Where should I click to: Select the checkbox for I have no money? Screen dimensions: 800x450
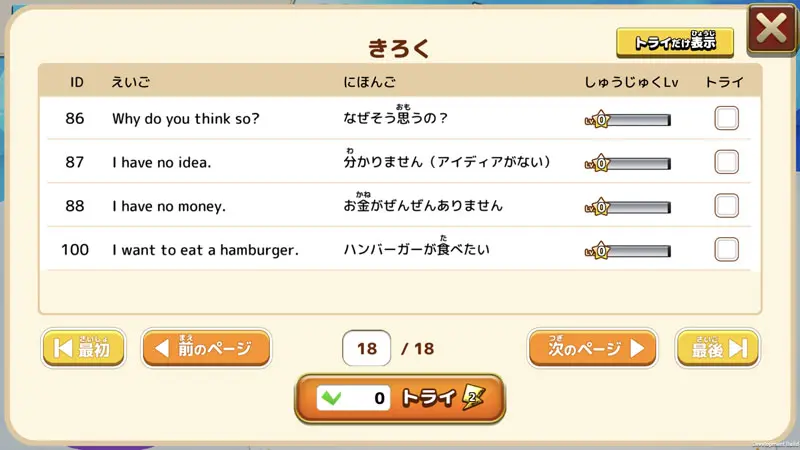726,206
